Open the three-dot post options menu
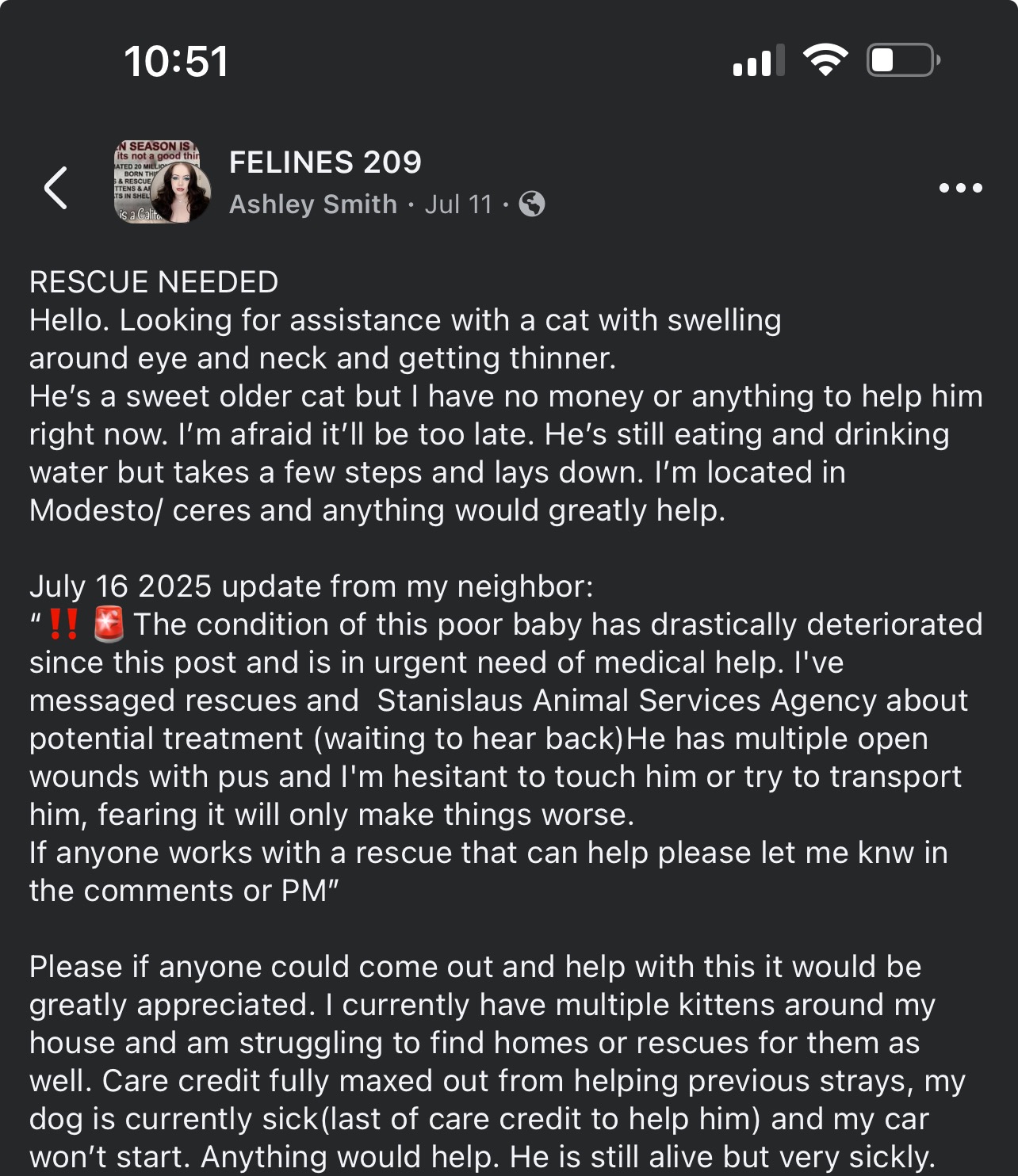Viewport: 1018px width, 1176px height. click(x=960, y=189)
